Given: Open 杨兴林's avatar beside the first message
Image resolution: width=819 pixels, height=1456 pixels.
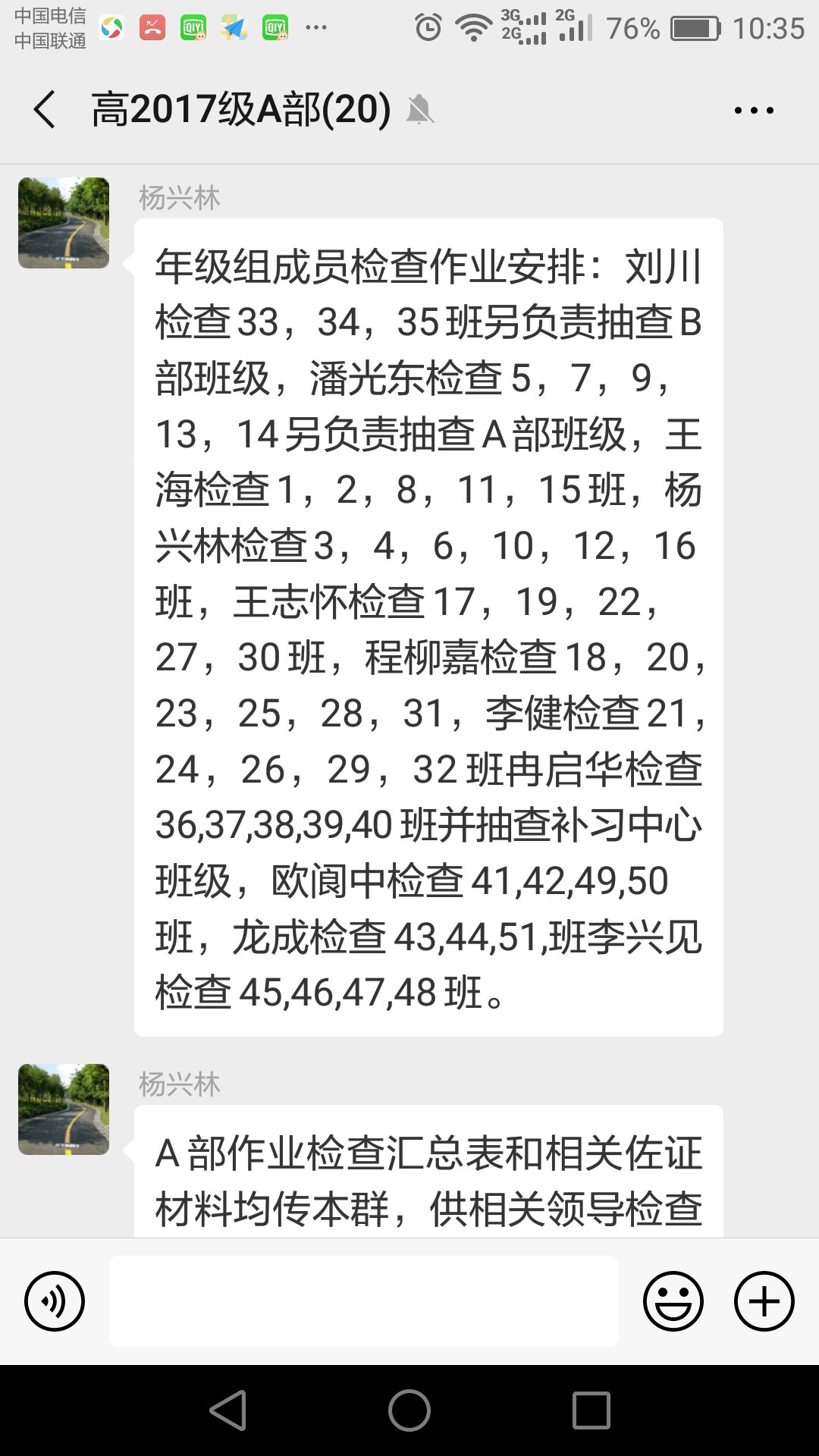Looking at the screenshot, I should pos(64,223).
